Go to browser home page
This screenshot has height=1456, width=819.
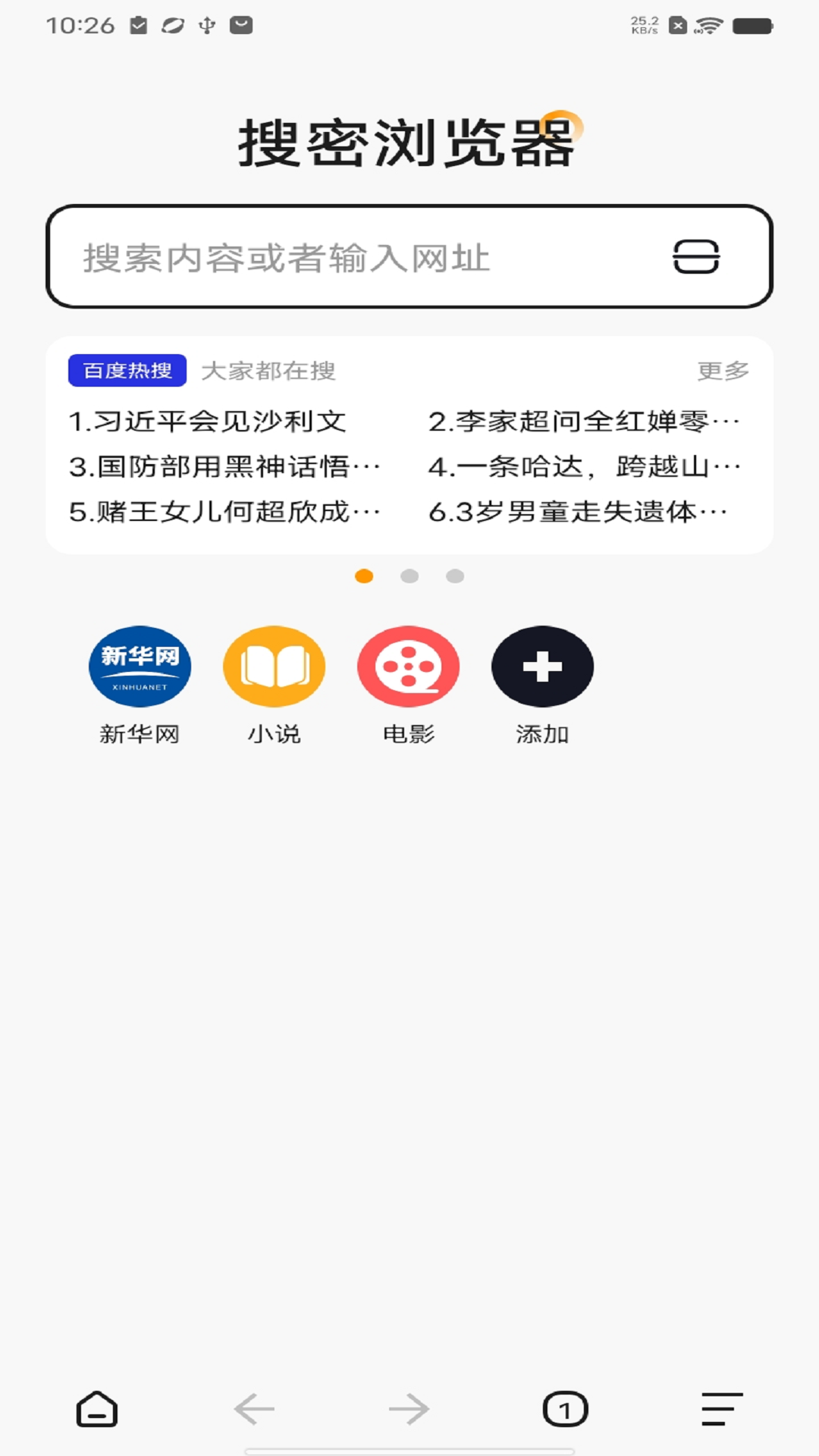pos(97,1410)
